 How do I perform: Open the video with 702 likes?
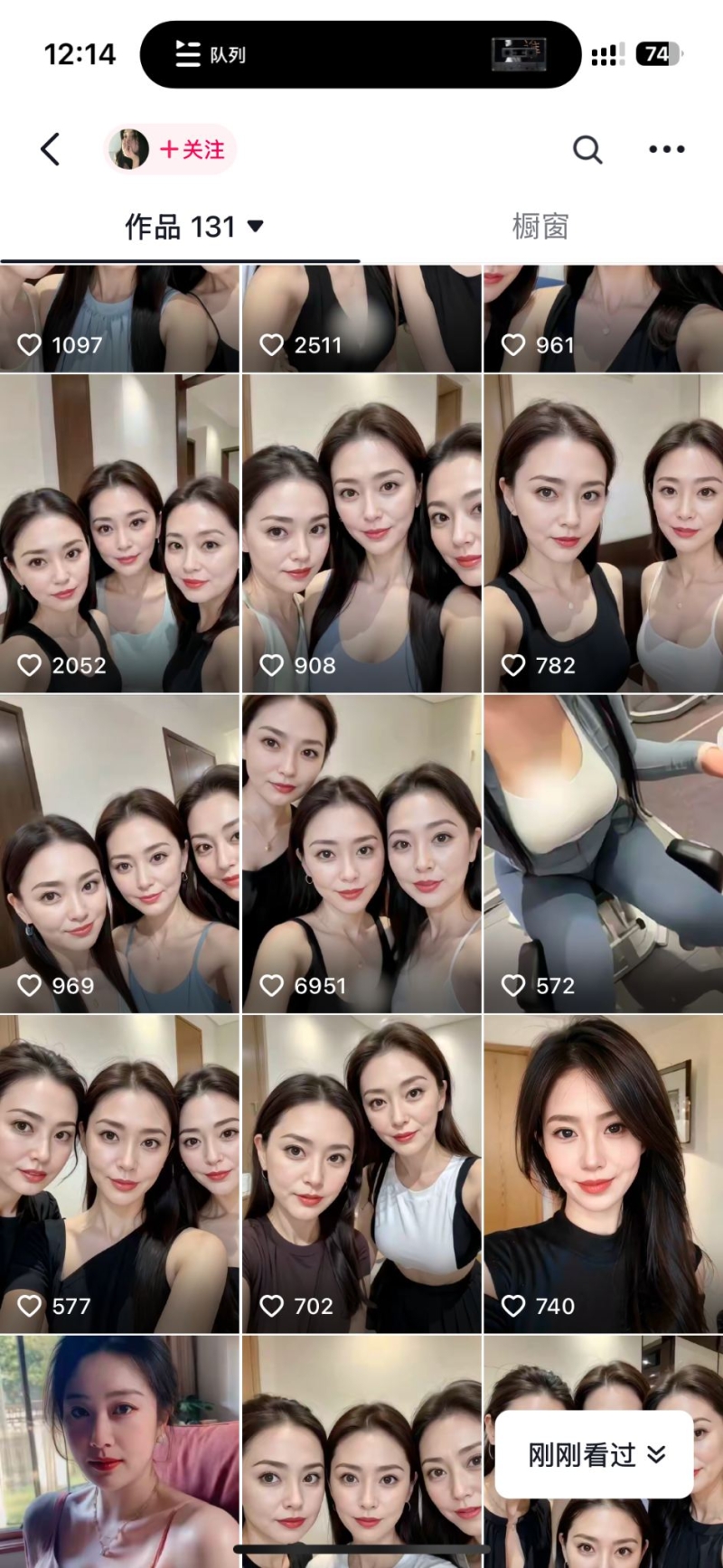361,1173
